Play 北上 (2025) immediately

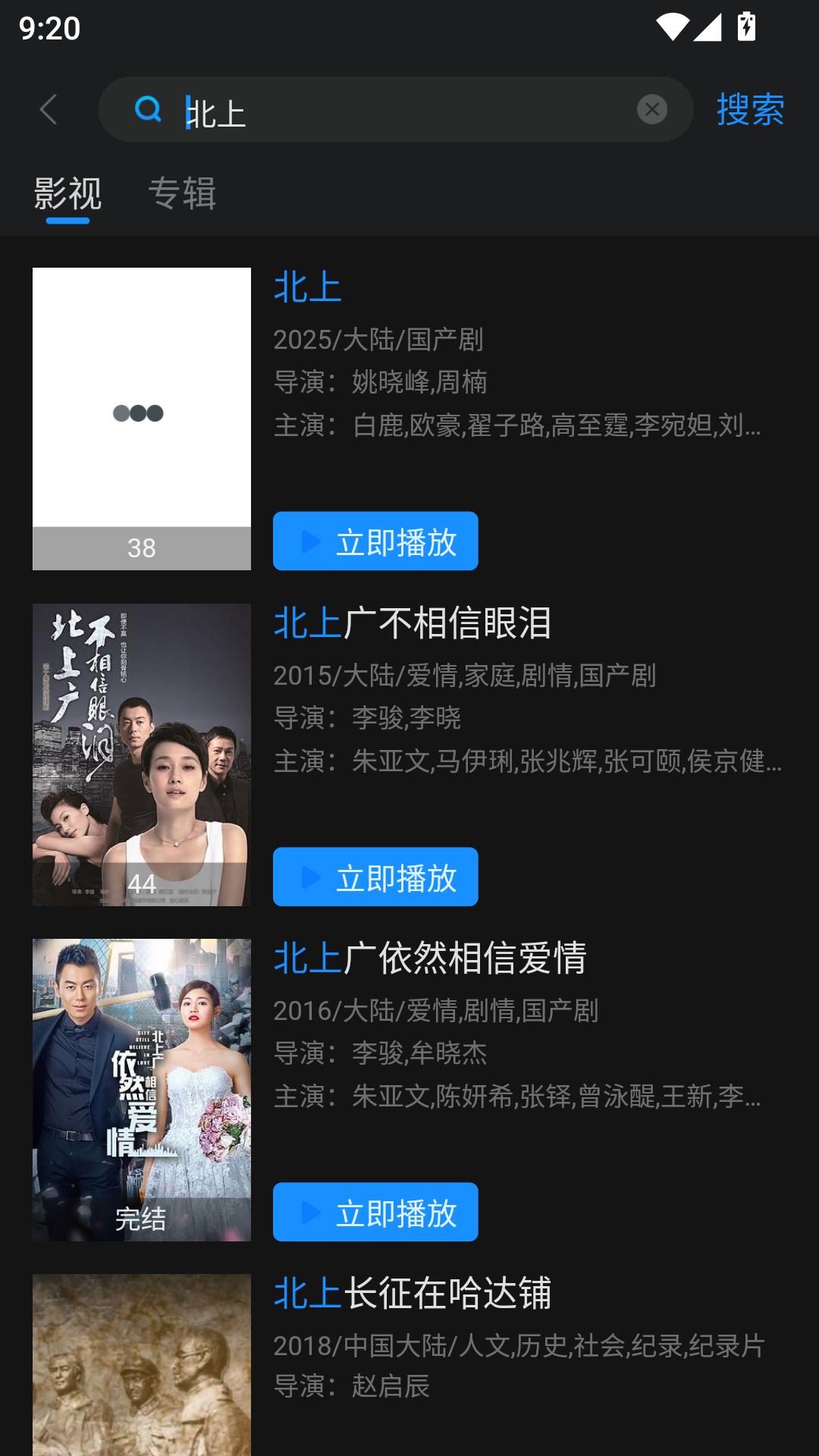375,541
